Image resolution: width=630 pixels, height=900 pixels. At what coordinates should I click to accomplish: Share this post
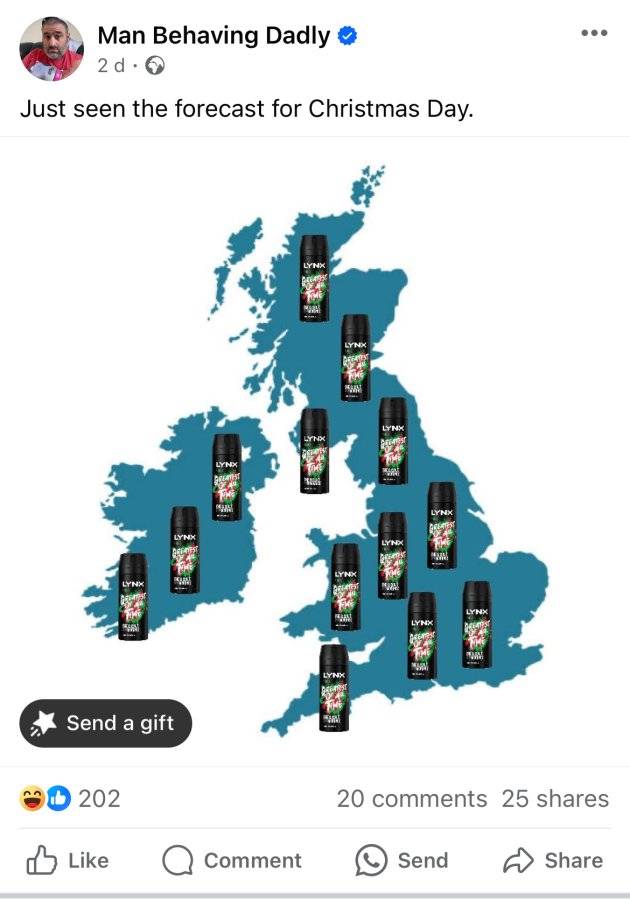pyautogui.click(x=553, y=860)
